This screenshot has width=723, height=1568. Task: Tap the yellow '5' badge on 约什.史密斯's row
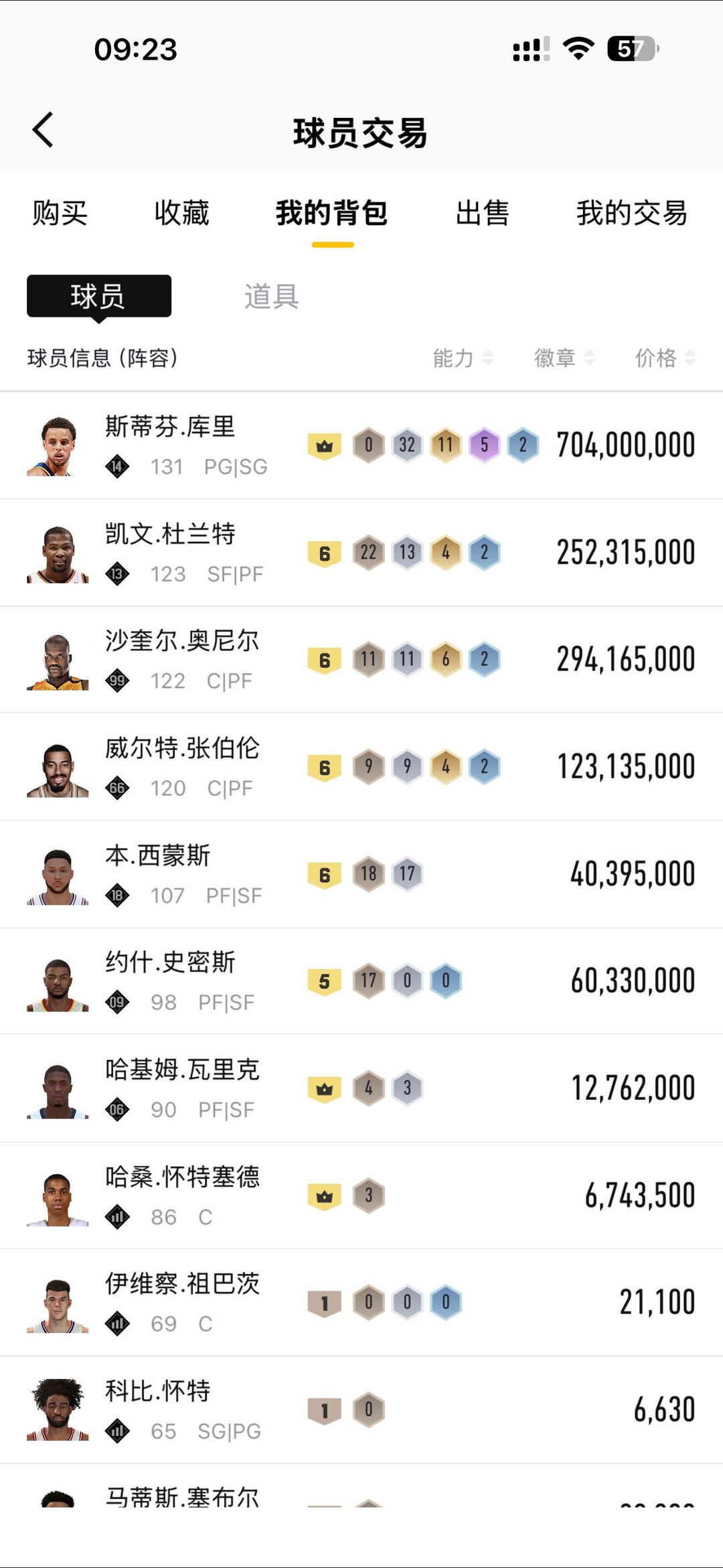(x=324, y=980)
